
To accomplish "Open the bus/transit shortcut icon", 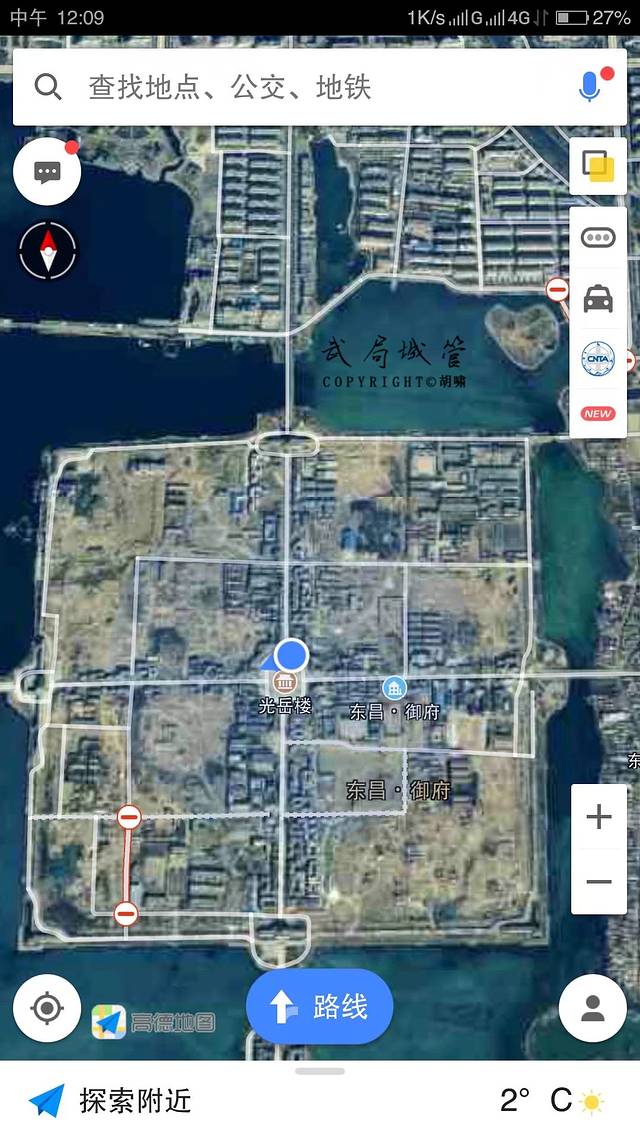I will point(598,238).
